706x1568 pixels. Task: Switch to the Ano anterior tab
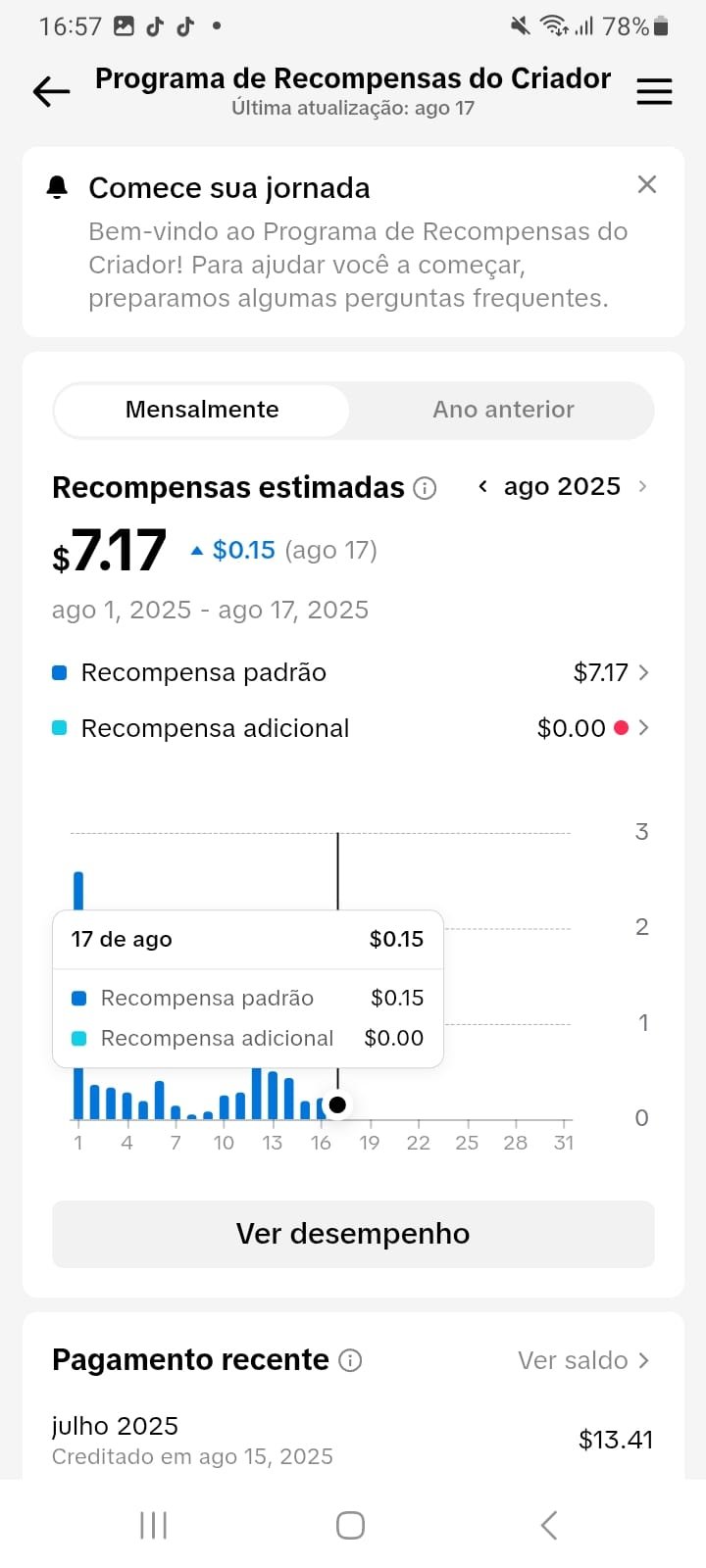tap(503, 410)
